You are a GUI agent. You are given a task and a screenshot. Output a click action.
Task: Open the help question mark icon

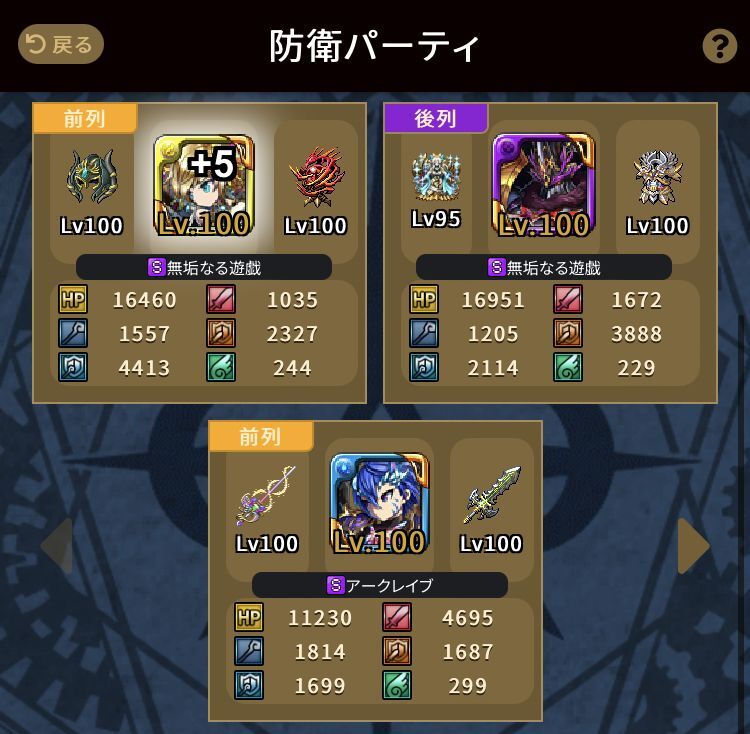tap(719, 46)
